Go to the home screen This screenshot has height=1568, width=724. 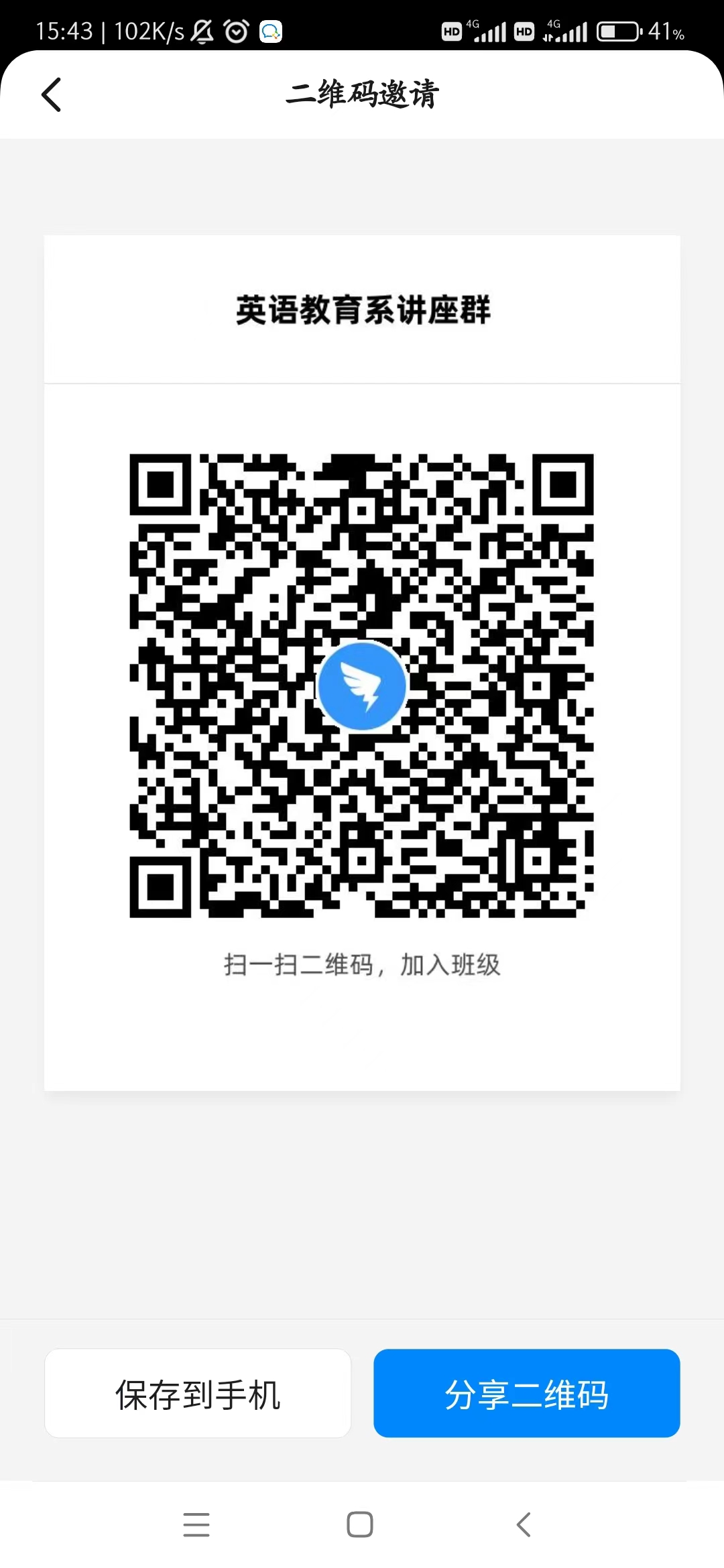(x=360, y=1524)
